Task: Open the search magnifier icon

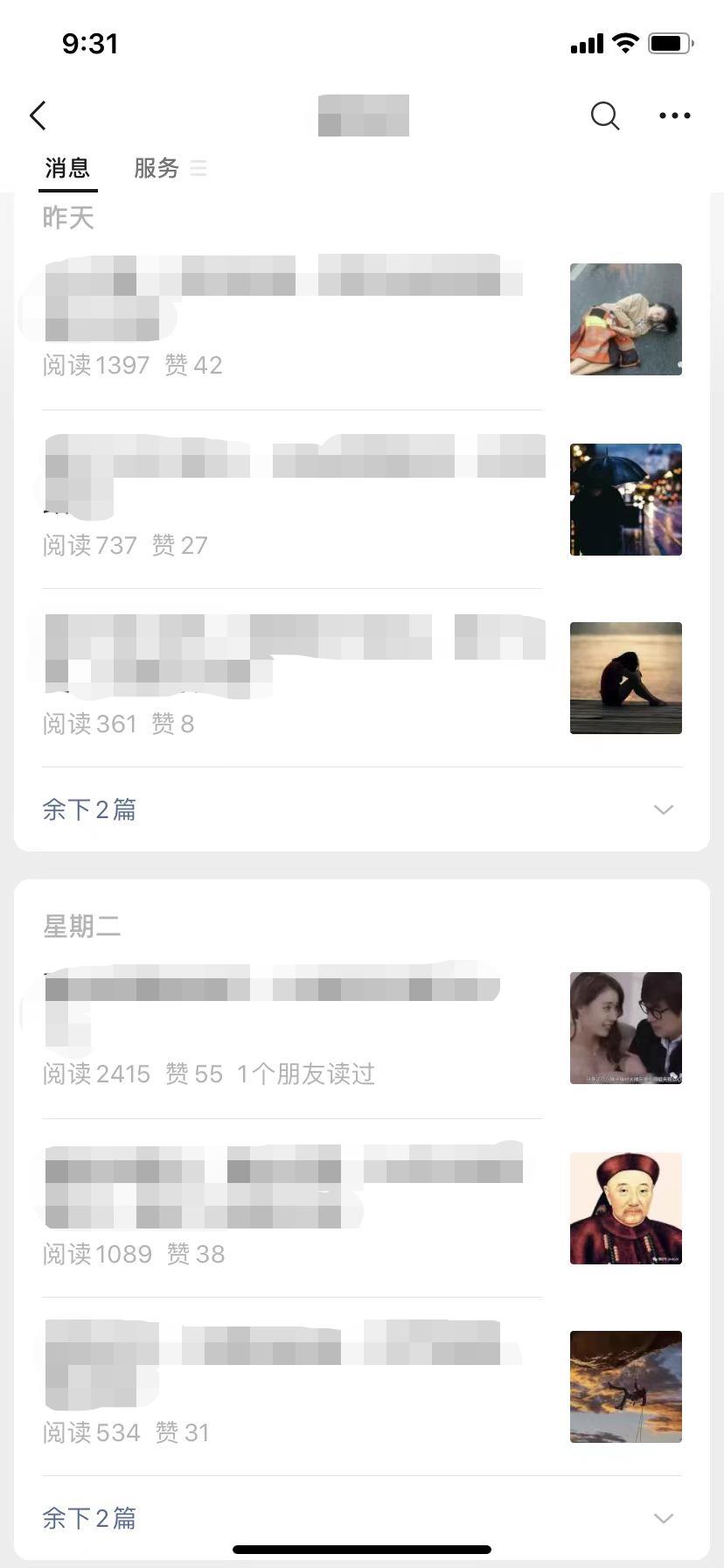Action: click(605, 115)
